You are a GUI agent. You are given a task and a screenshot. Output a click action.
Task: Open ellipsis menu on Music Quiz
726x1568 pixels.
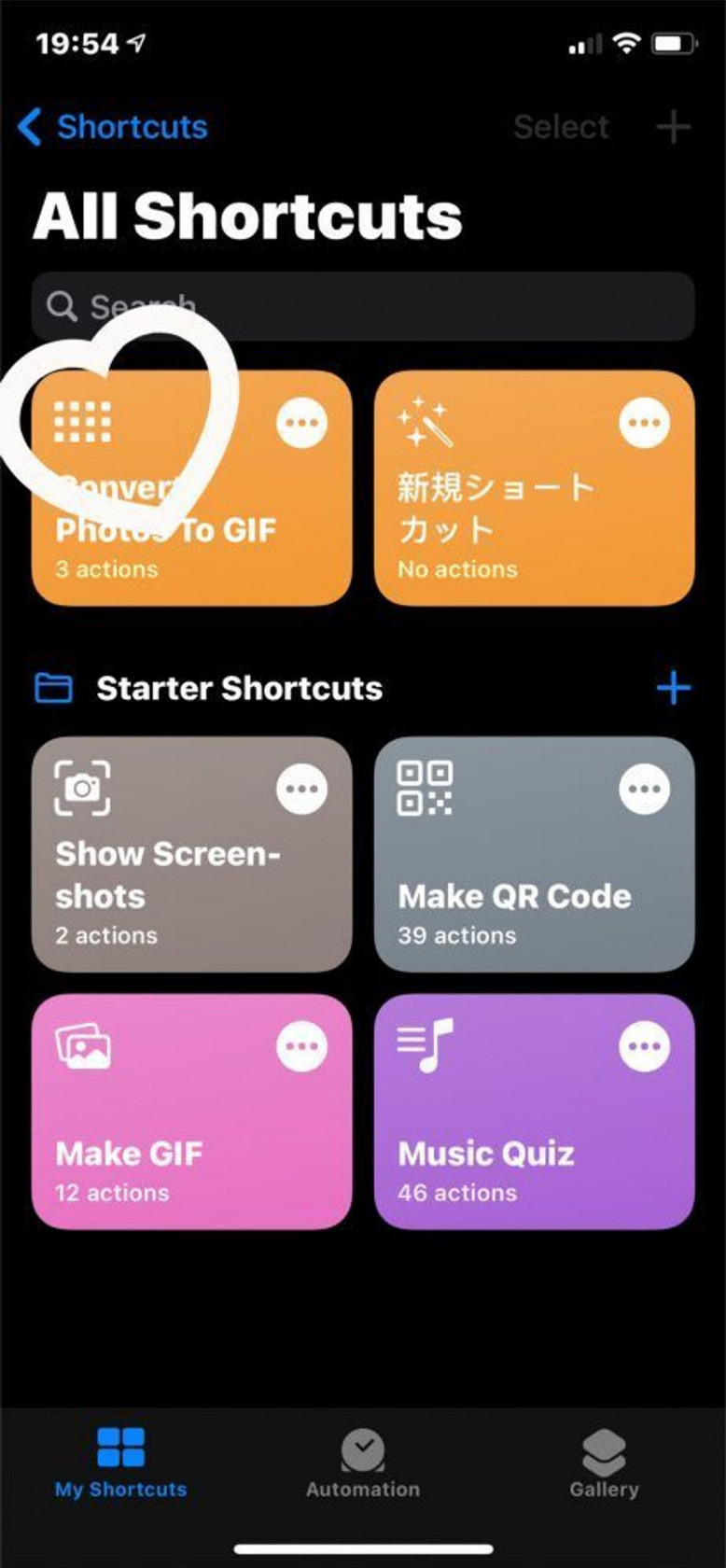coord(643,1045)
